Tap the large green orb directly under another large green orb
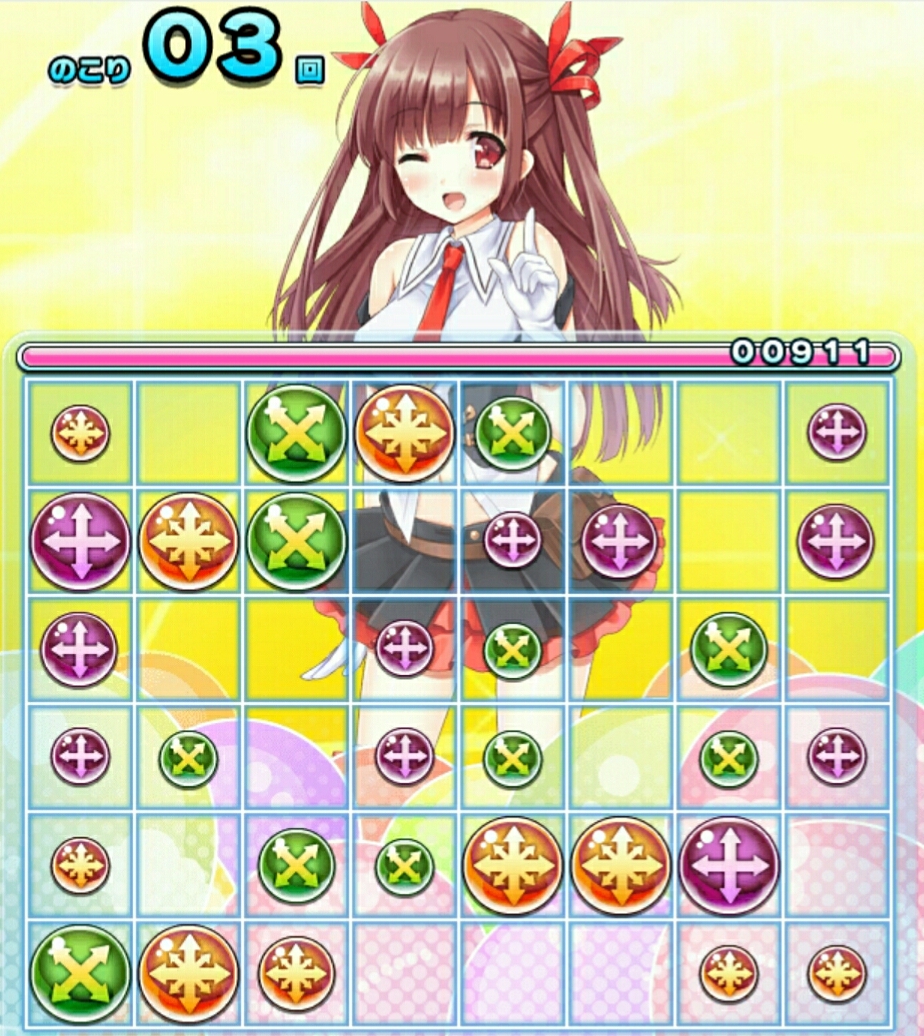This screenshot has width=924, height=1036. coord(296,541)
